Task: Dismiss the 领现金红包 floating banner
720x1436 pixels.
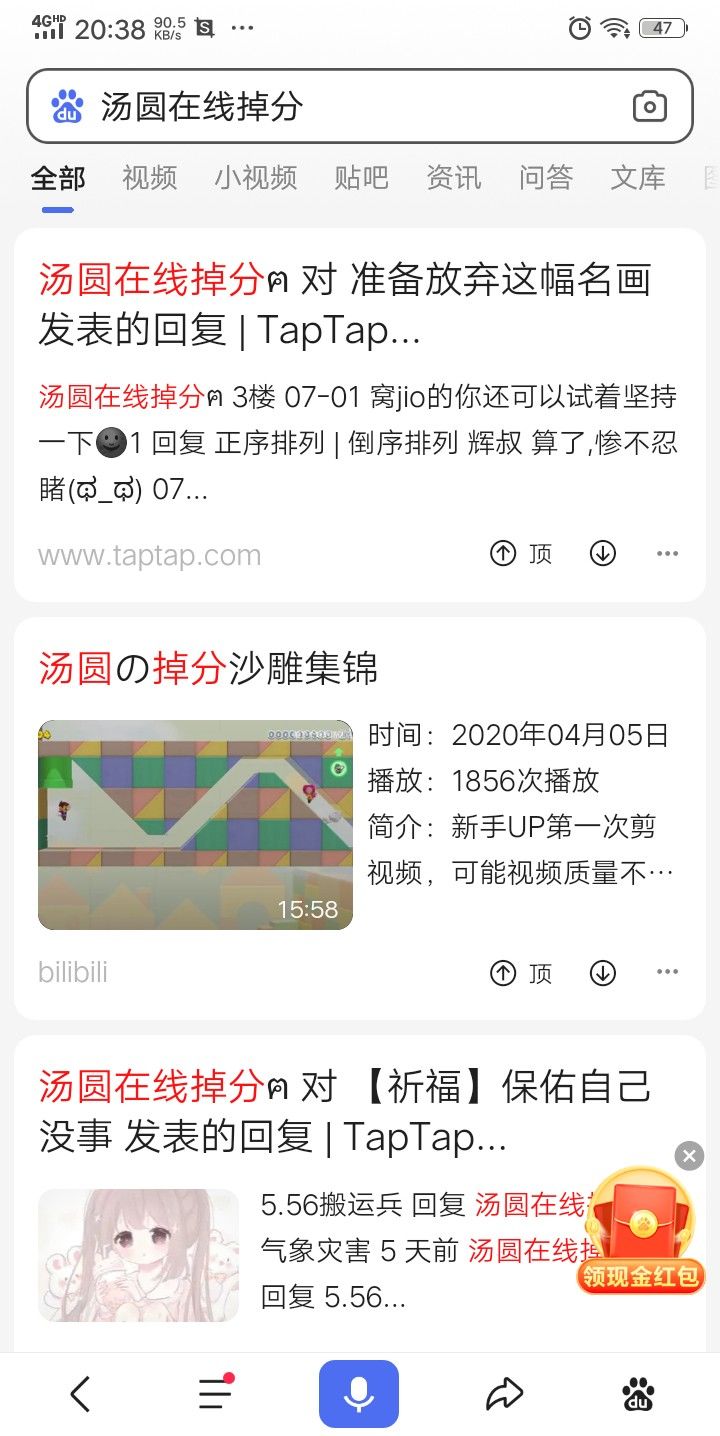Action: pyautogui.click(x=689, y=1156)
